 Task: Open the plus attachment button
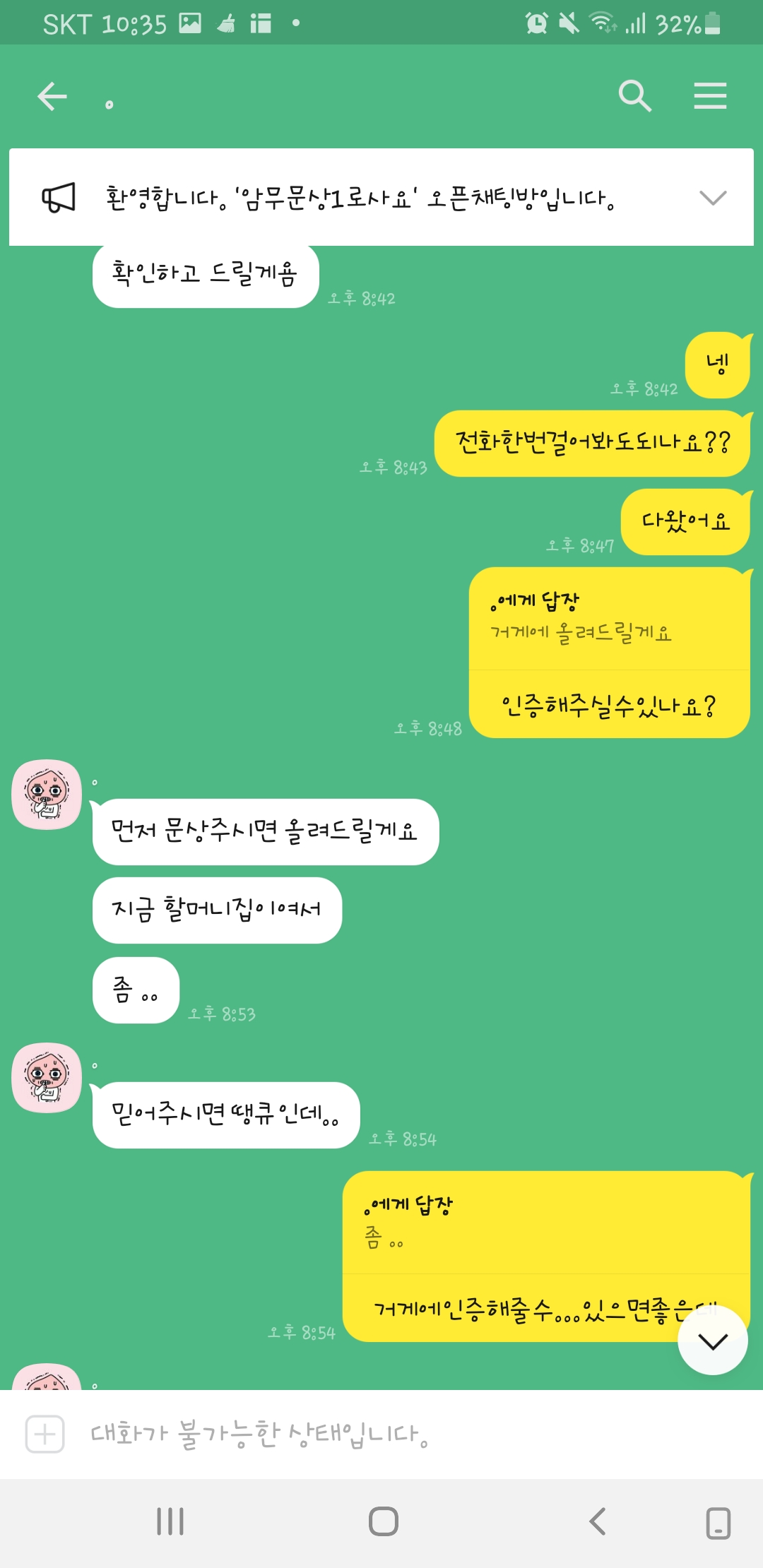(45, 1435)
